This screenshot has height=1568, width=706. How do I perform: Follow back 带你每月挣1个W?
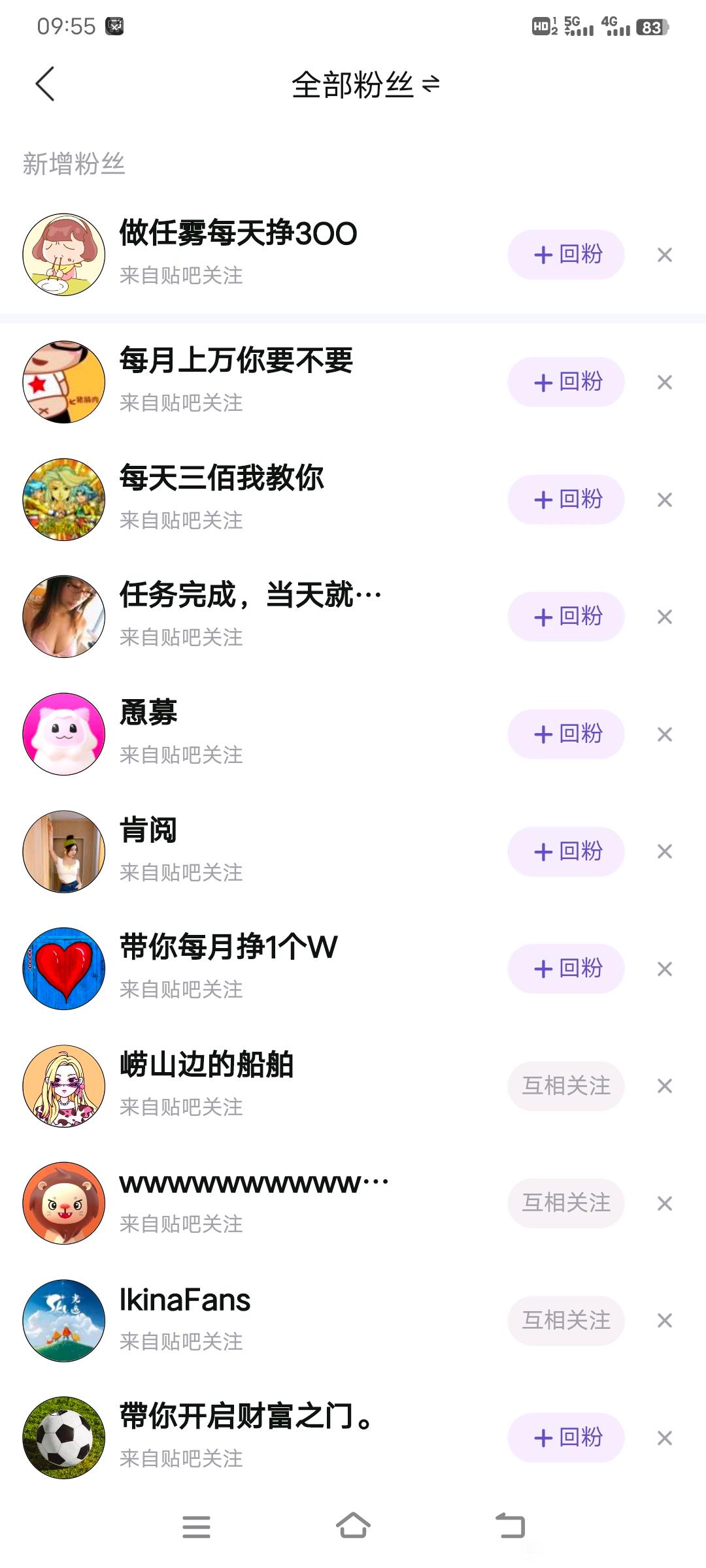tap(565, 969)
